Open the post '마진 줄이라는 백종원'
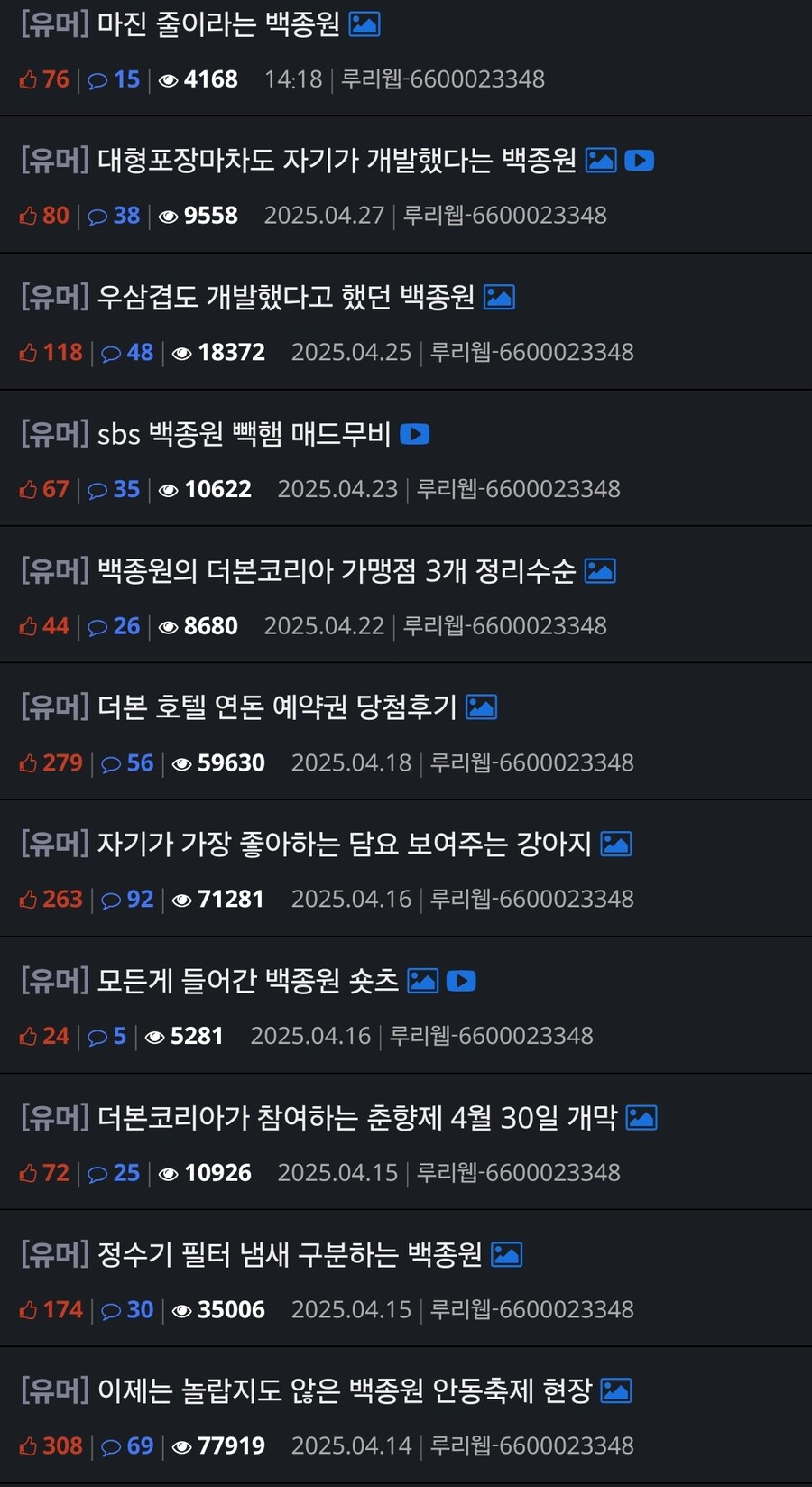This screenshot has width=812, height=1487. point(217,24)
